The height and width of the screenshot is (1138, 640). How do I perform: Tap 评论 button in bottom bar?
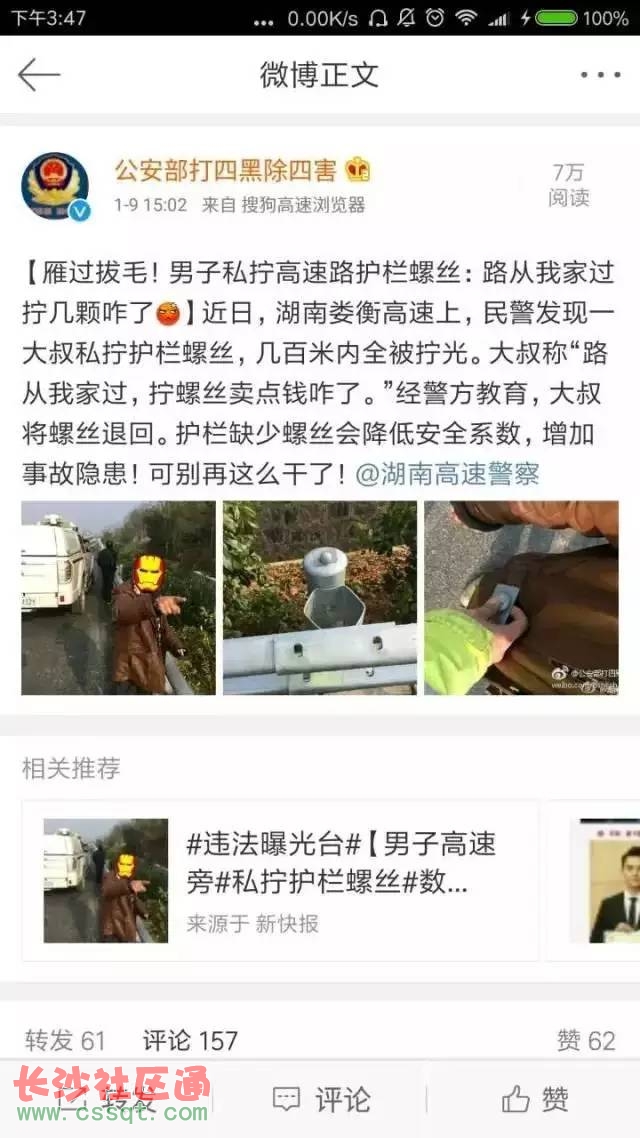tap(321, 1100)
